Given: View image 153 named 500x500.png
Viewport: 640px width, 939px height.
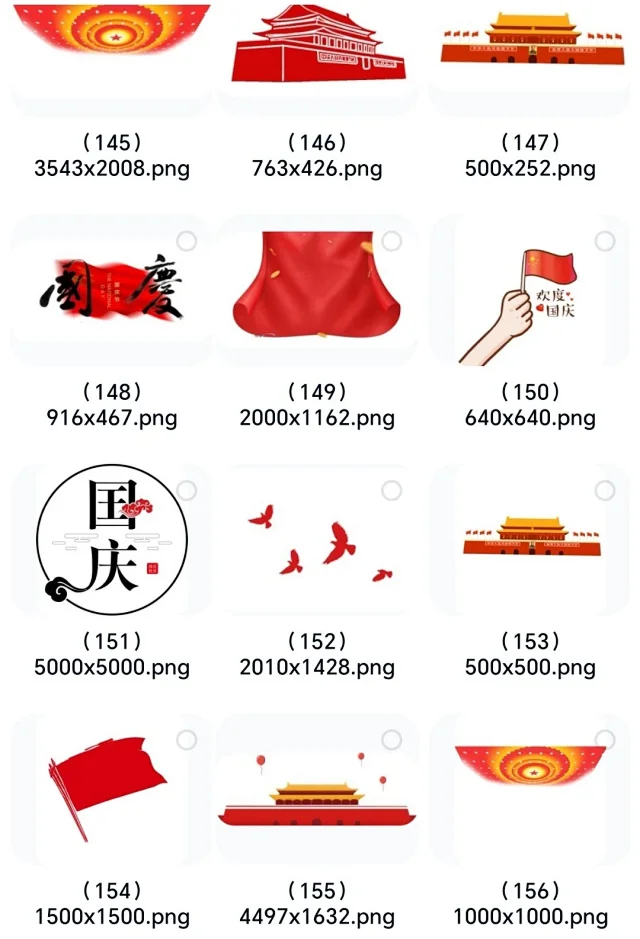Looking at the screenshot, I should tap(530, 540).
